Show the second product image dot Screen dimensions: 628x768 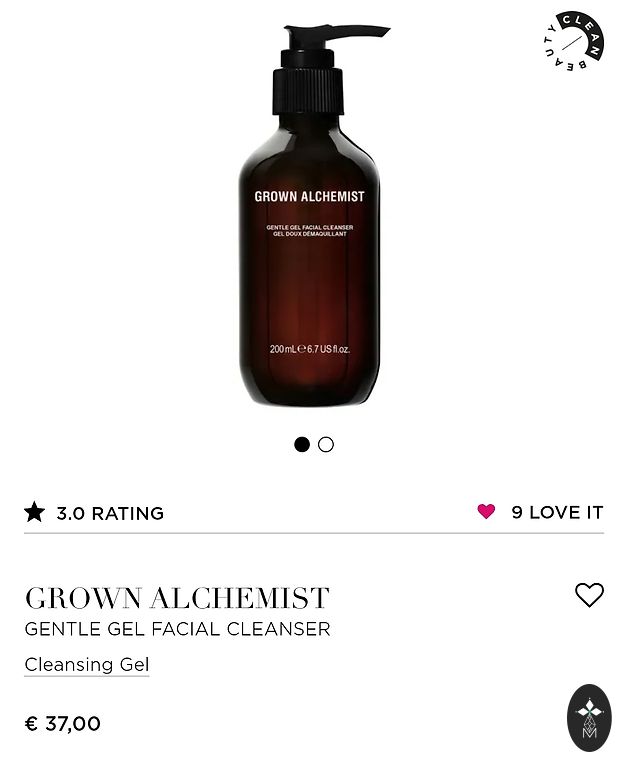[x=326, y=444]
